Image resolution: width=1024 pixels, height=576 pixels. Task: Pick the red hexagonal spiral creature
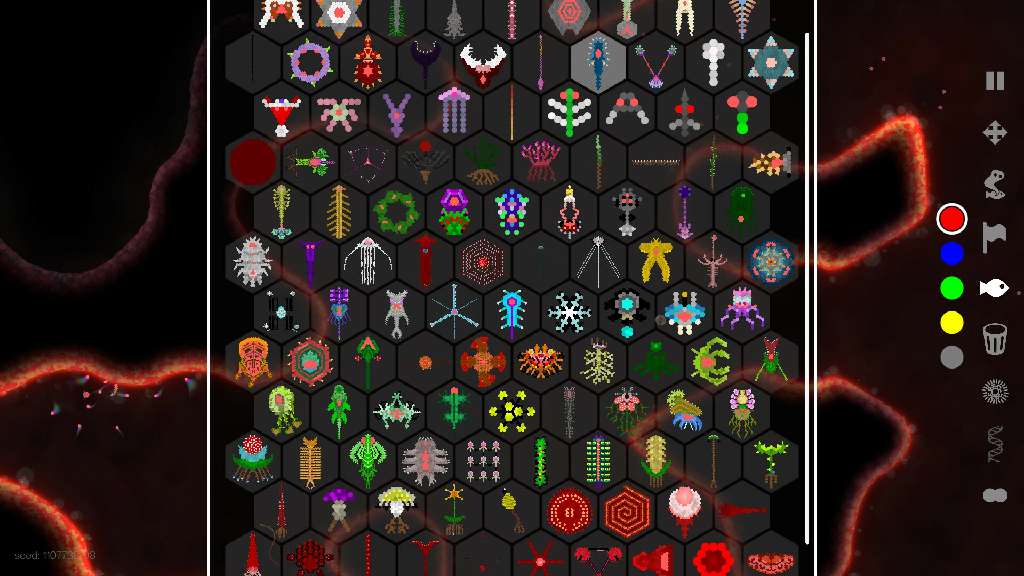pyautogui.click(x=627, y=510)
